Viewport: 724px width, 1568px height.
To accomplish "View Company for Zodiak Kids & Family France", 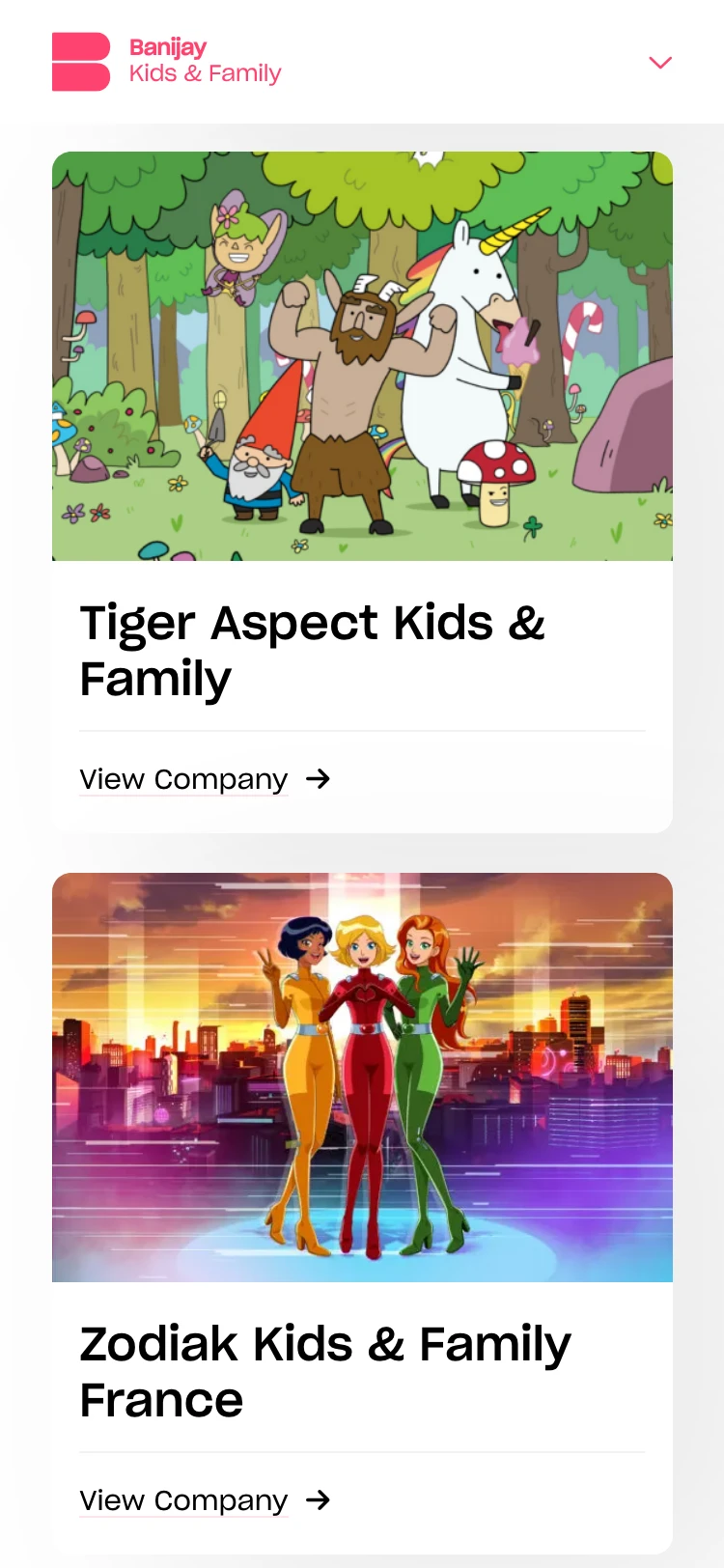I will [x=205, y=1500].
